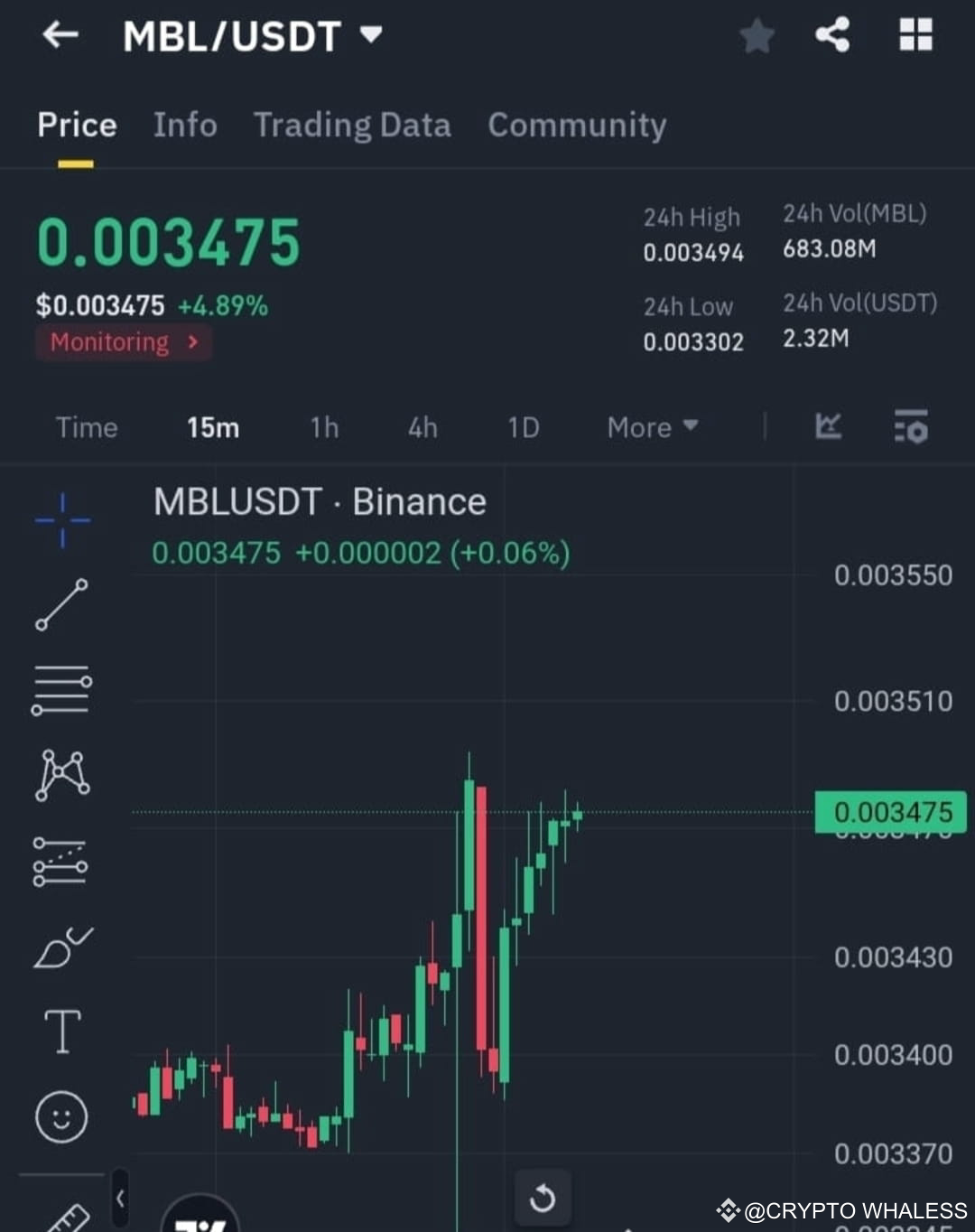Share the MBL/USDT chart

831,36
